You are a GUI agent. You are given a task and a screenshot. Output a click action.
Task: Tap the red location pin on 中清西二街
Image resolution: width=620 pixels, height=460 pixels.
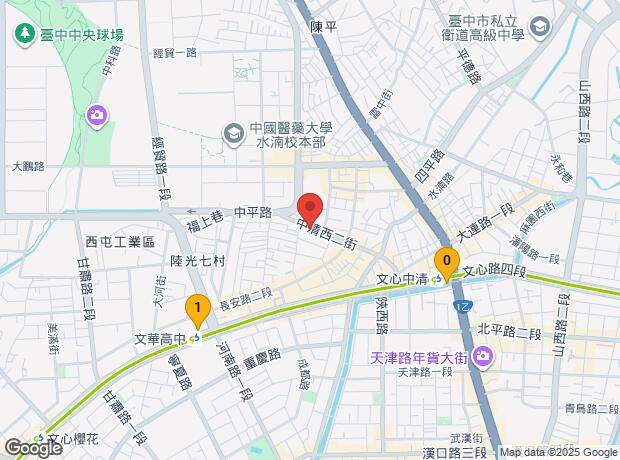tap(309, 208)
